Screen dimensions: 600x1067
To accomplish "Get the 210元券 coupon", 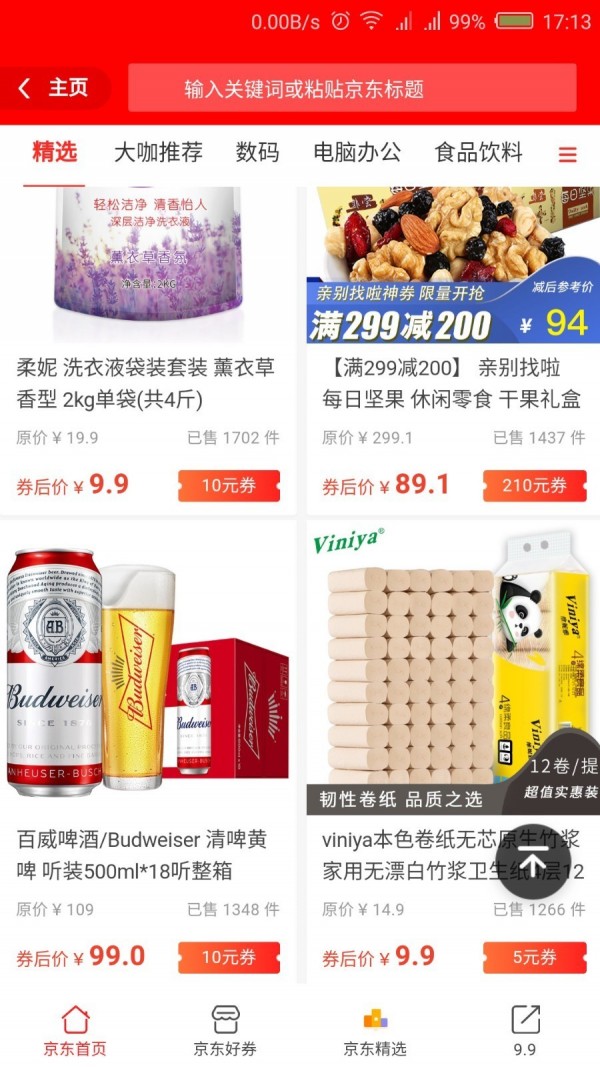I will click(534, 486).
